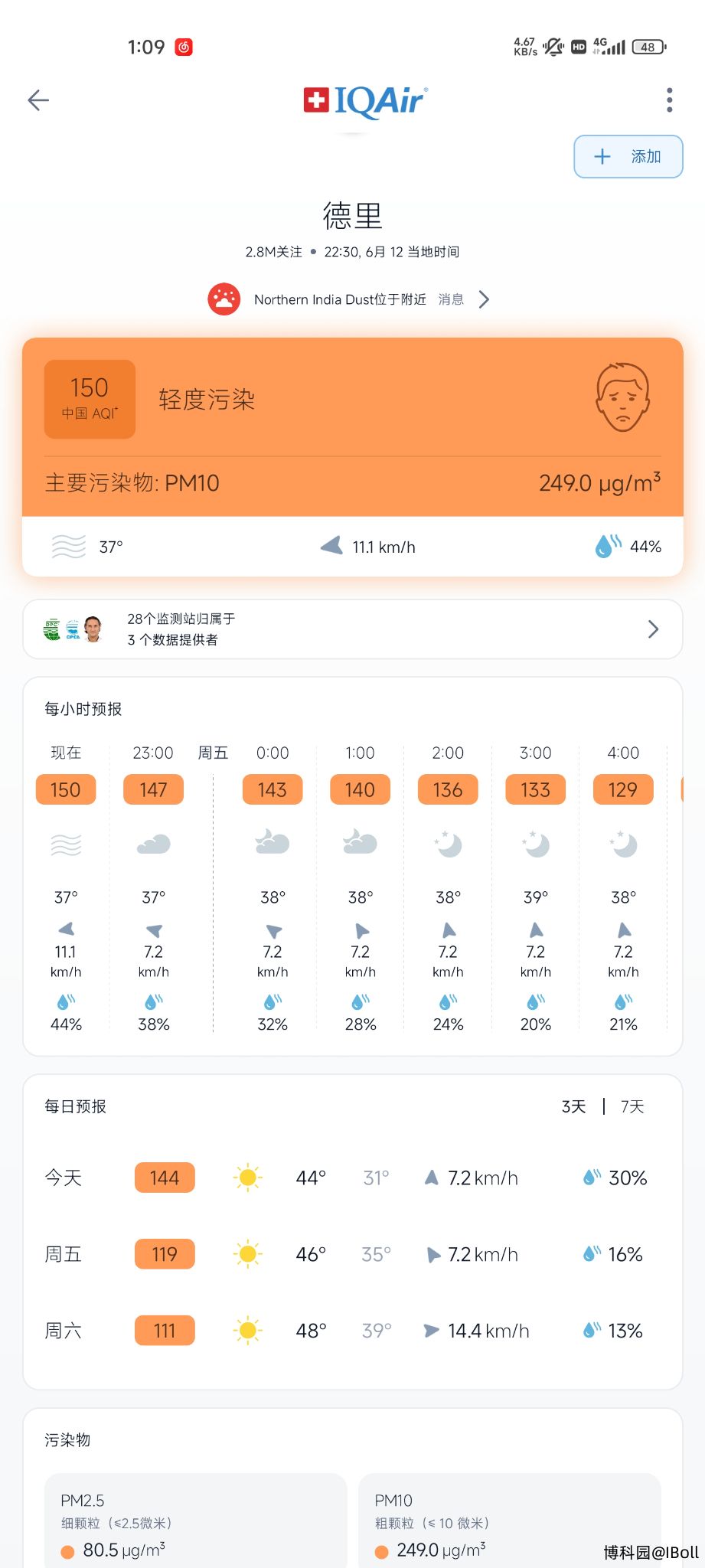Viewport: 705px width, 1568px height.
Task: Open the PM2.5 pollutant card
Action: click(x=196, y=1521)
